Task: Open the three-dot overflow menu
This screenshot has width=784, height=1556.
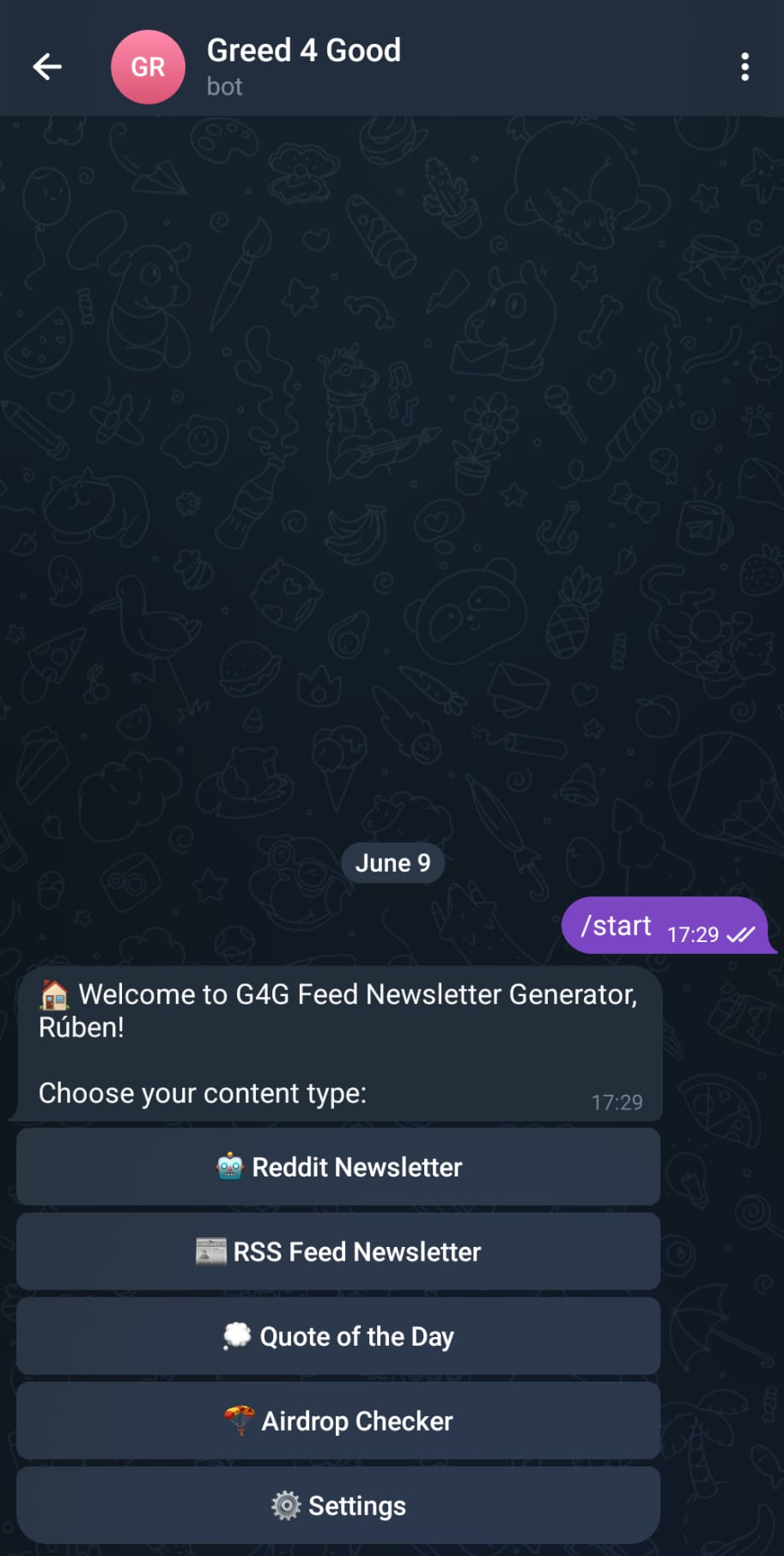Action: (744, 66)
